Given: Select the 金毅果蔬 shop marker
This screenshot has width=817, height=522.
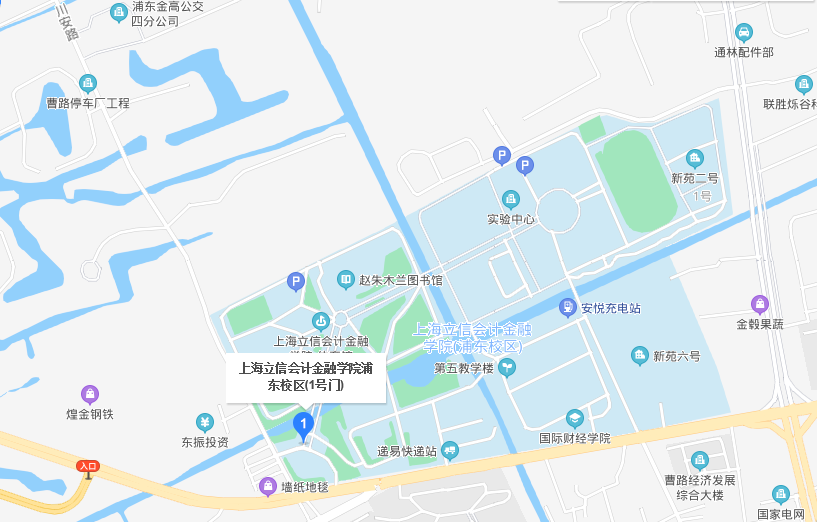Looking at the screenshot, I should pos(760,304).
